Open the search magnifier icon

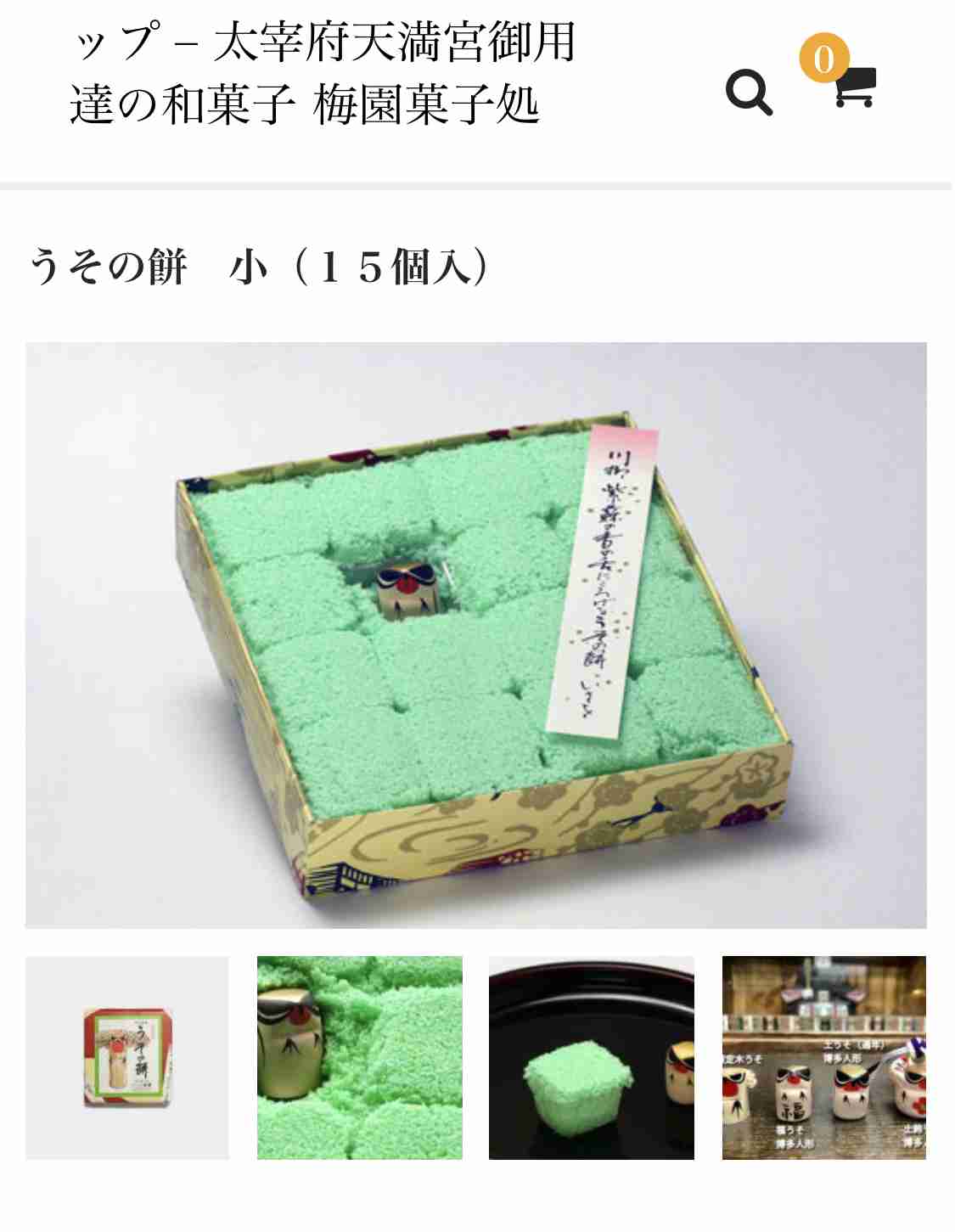point(749,92)
